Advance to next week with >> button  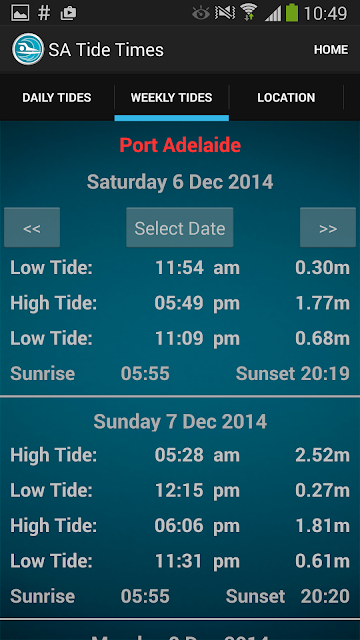(328, 227)
